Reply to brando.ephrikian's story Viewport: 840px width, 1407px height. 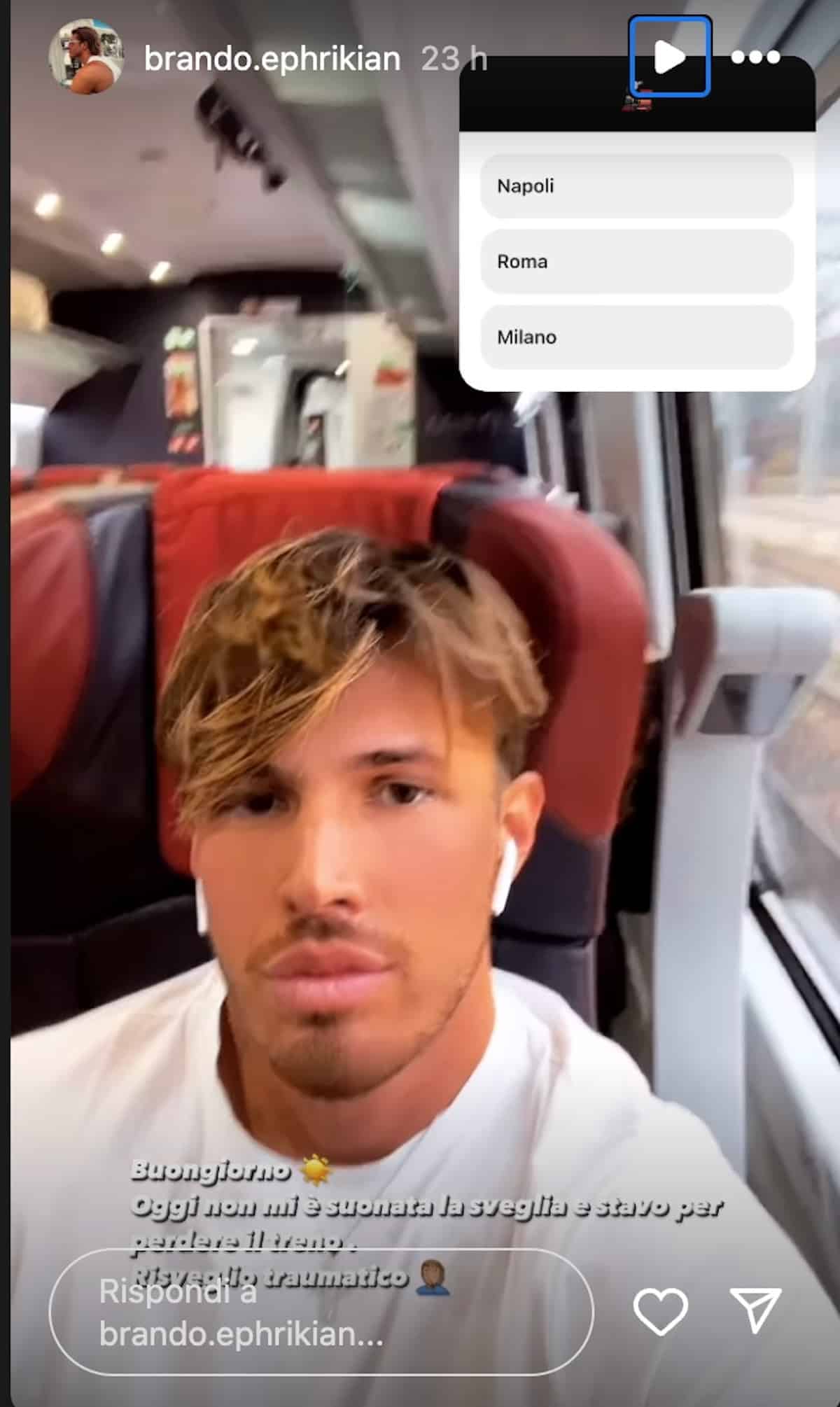[x=321, y=1312]
